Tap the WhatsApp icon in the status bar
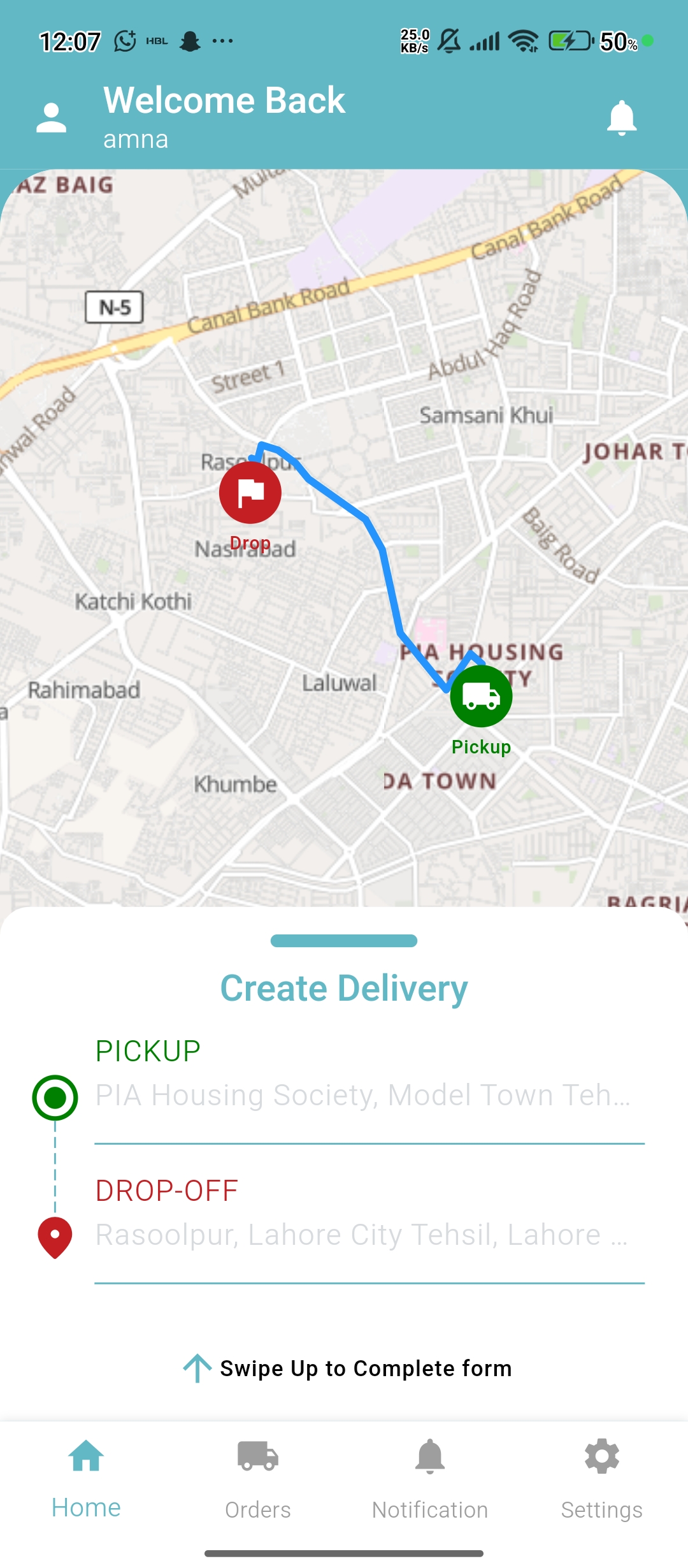This screenshot has width=688, height=1568. [x=125, y=40]
